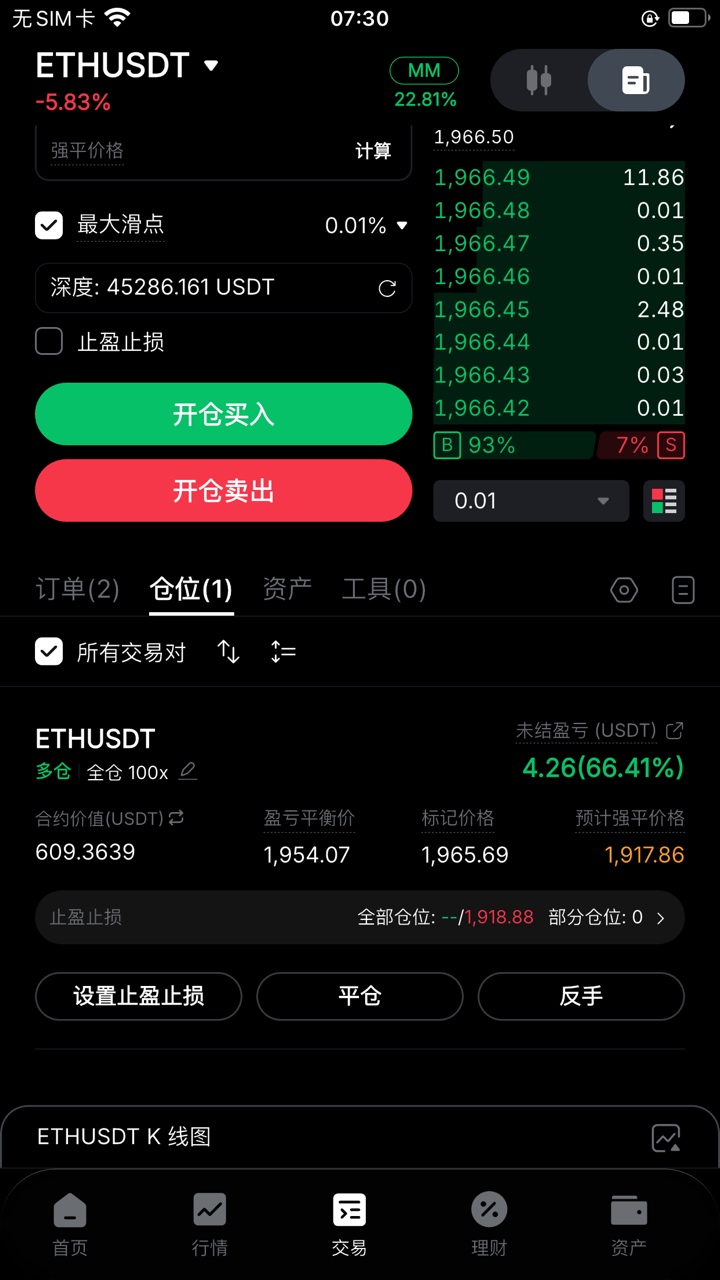The width and height of the screenshot is (720, 1280).
Task: Tap 设置止盈止损 for the position
Action: click(x=138, y=996)
